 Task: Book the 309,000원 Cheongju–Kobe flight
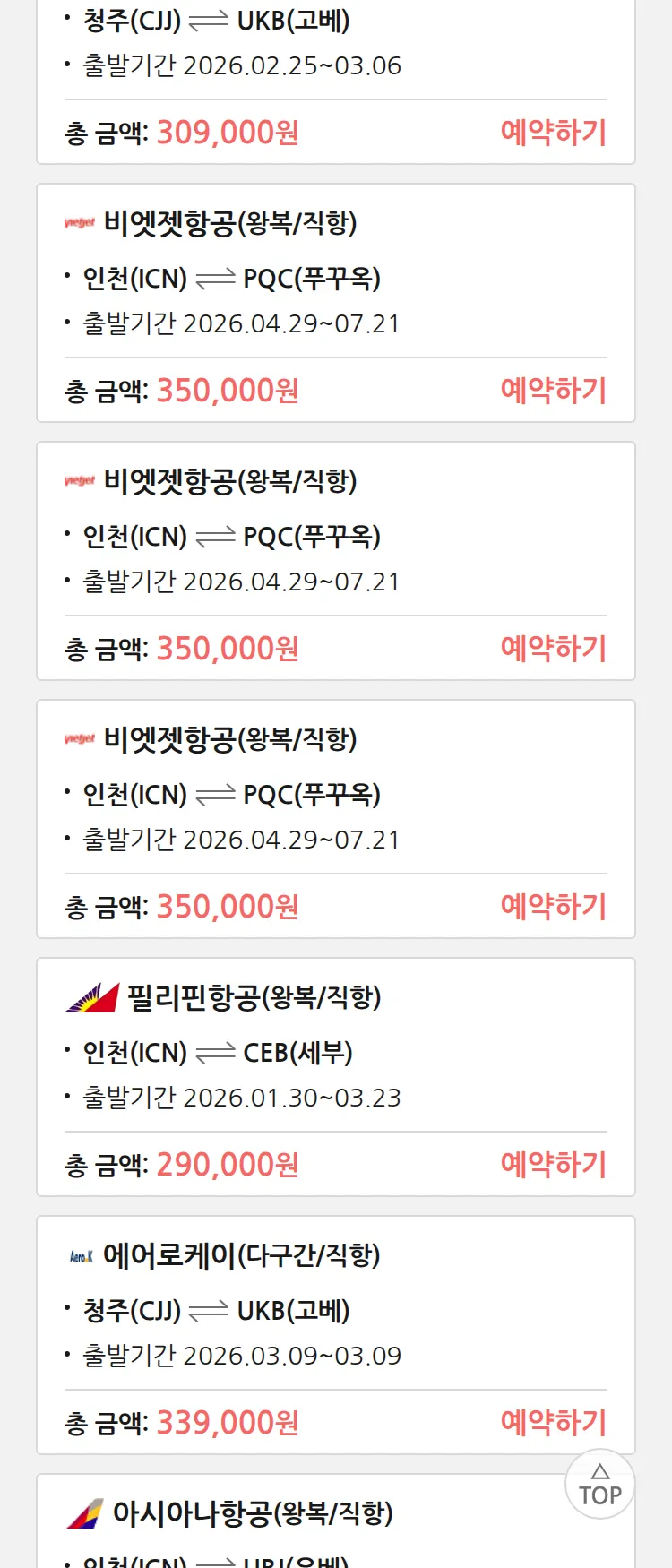click(553, 133)
